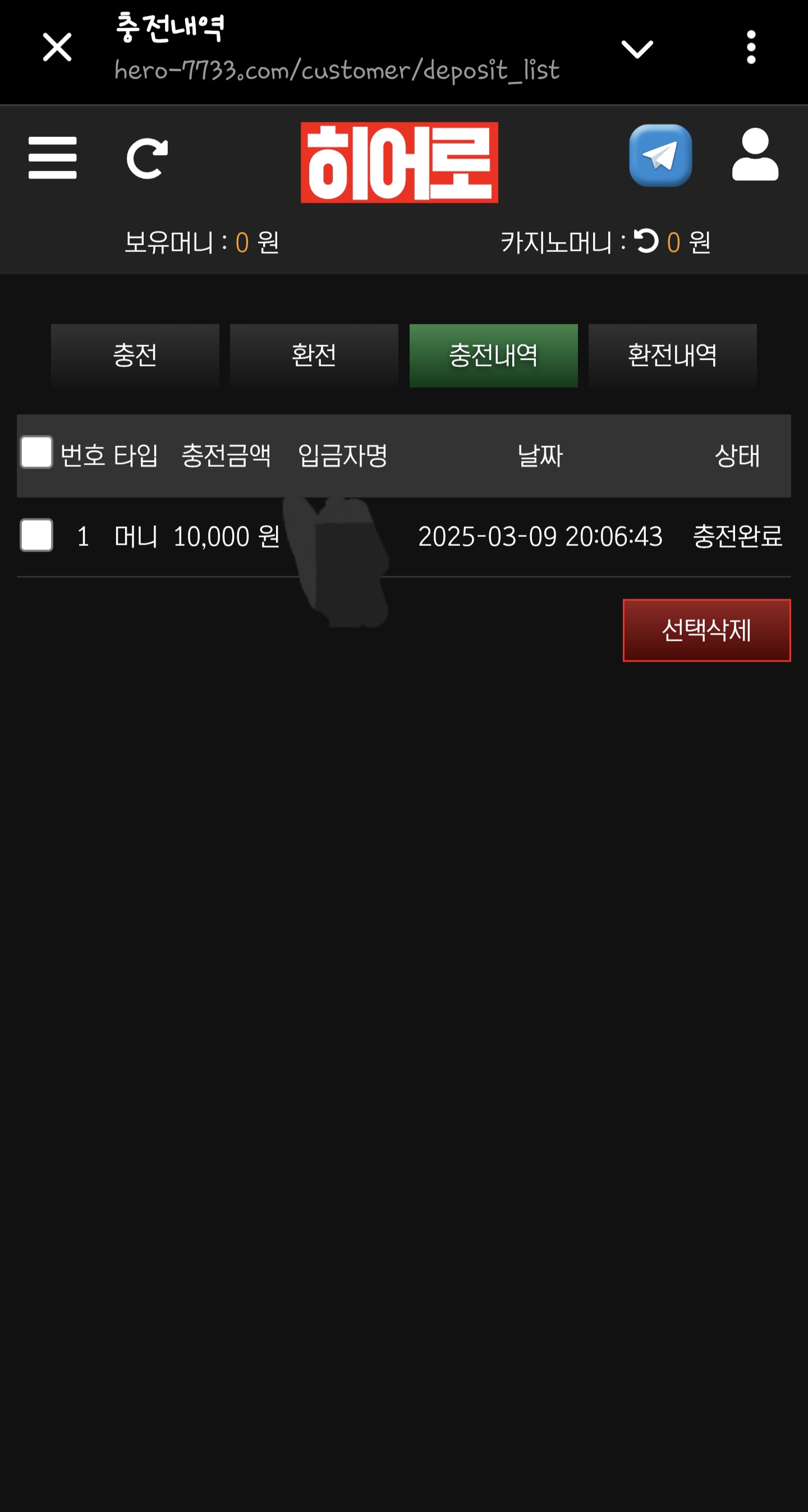Switch to the 환전 tab
This screenshot has width=808, height=1512.
click(x=314, y=355)
